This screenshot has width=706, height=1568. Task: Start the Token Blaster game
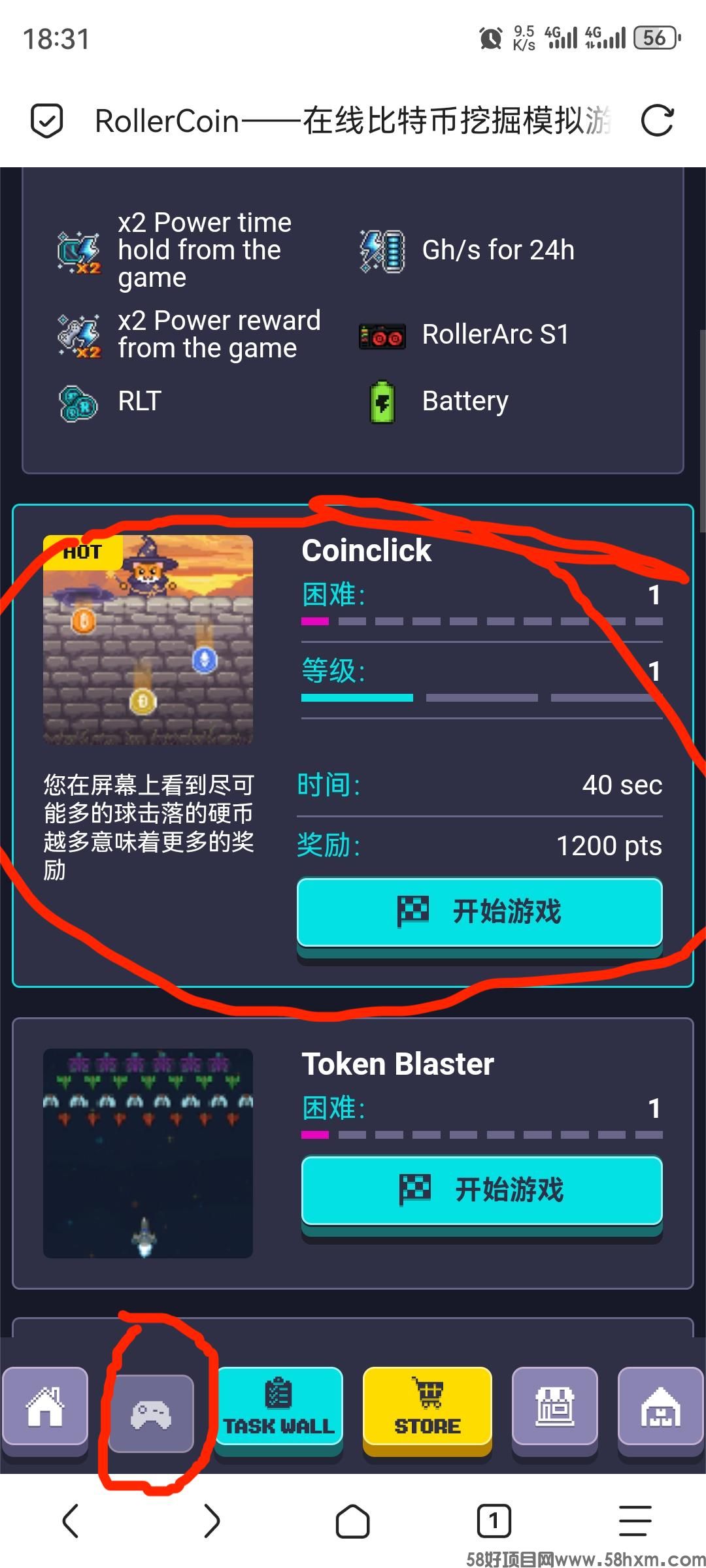pyautogui.click(x=482, y=1190)
